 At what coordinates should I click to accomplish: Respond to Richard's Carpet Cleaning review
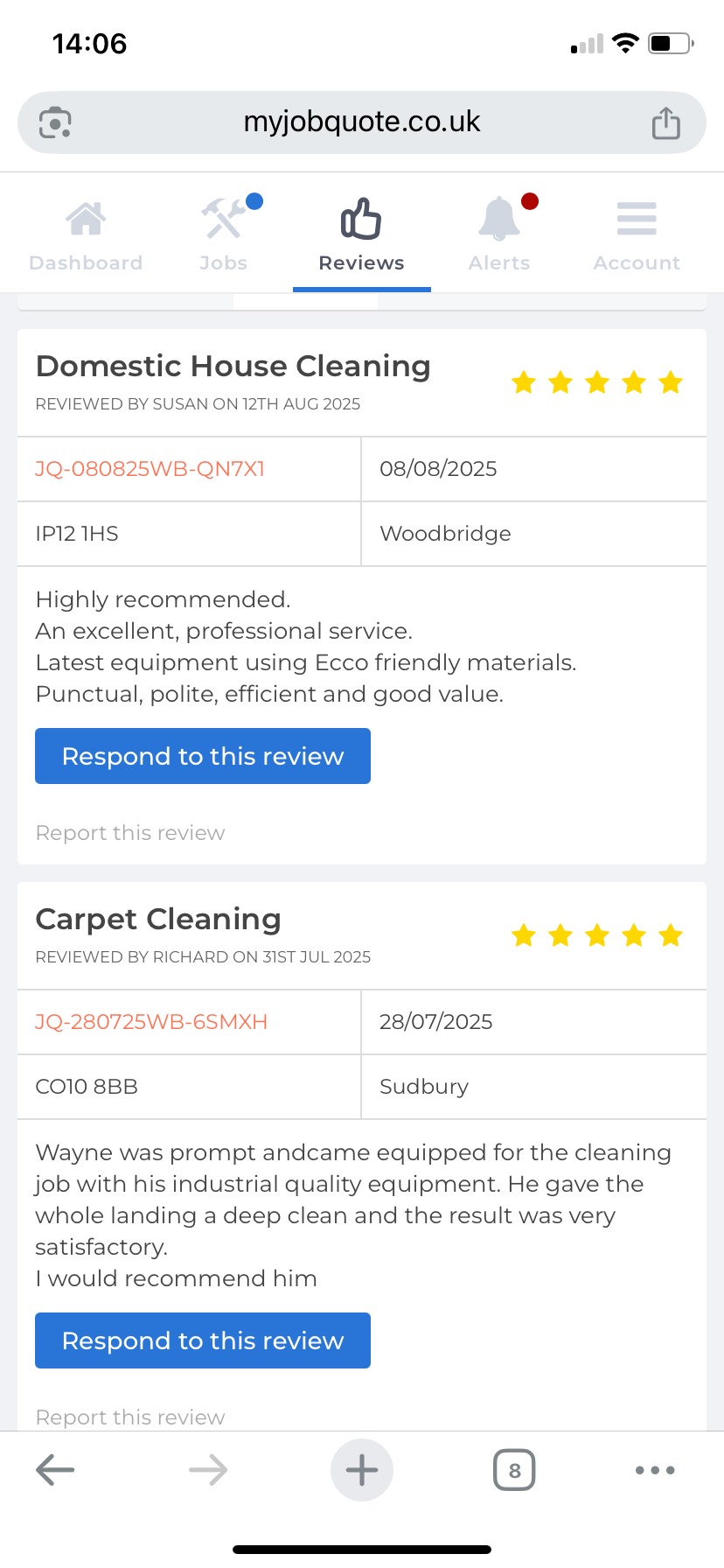click(x=203, y=1340)
